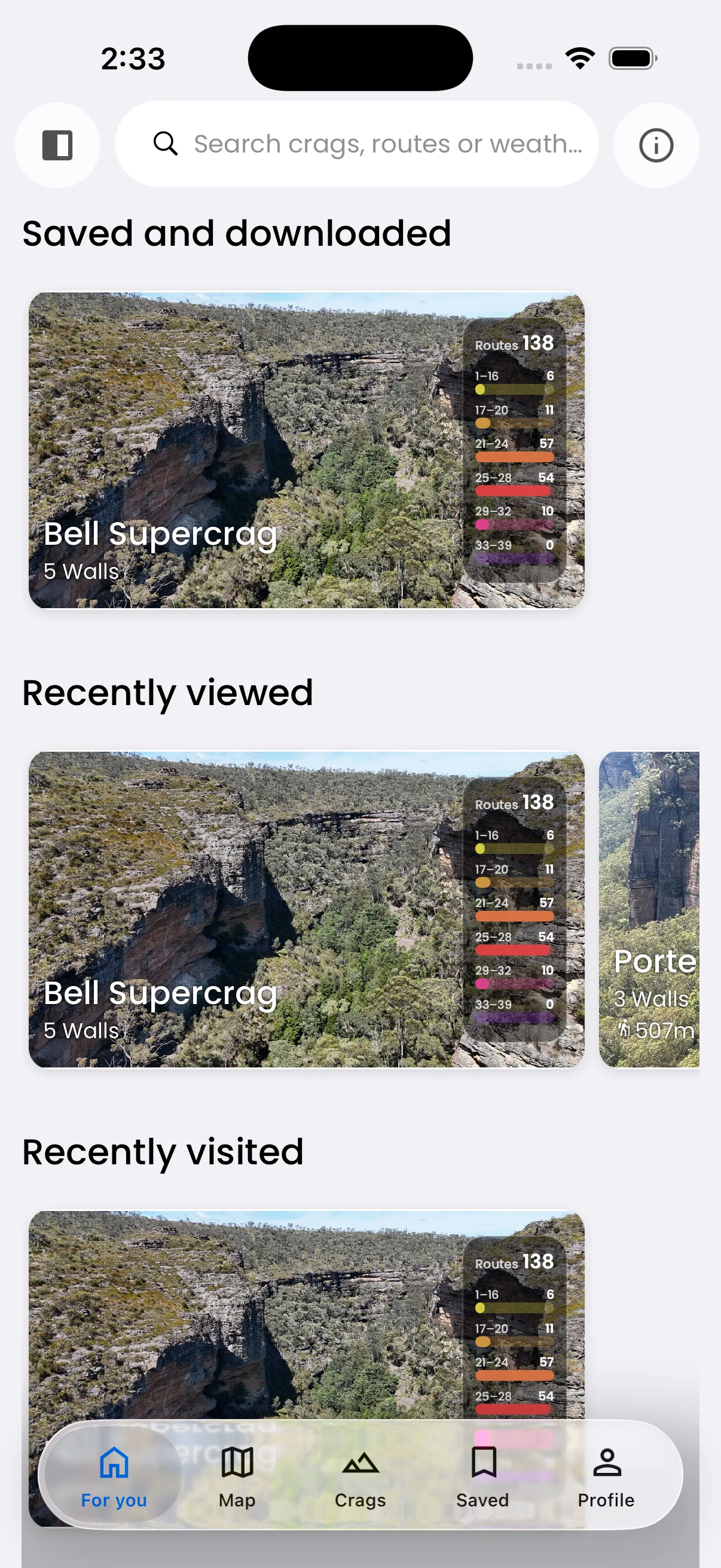Screen dimensions: 721x1568
Task: Open the Profile tab
Action: tap(606, 1475)
